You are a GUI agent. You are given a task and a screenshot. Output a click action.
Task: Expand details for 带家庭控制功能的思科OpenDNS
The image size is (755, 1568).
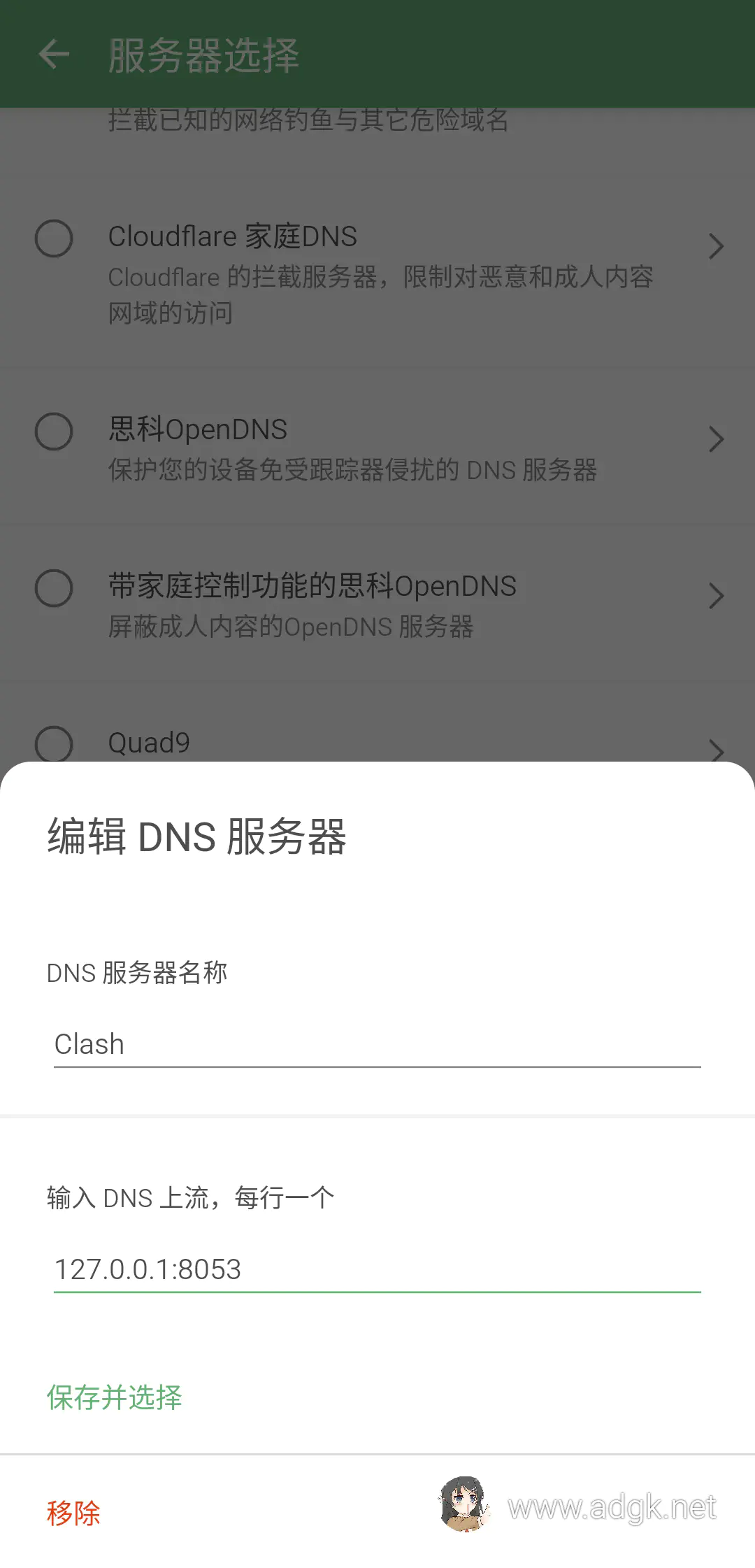[717, 595]
